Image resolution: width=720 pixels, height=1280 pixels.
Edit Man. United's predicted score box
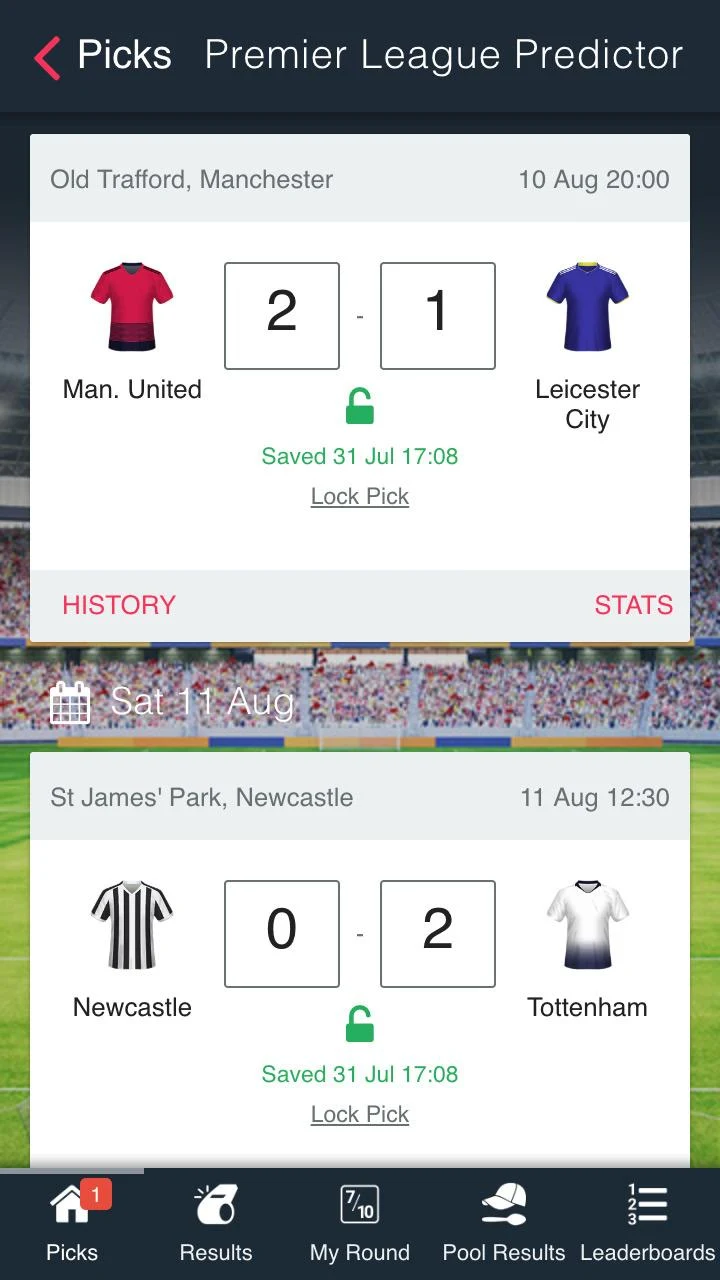pos(282,316)
